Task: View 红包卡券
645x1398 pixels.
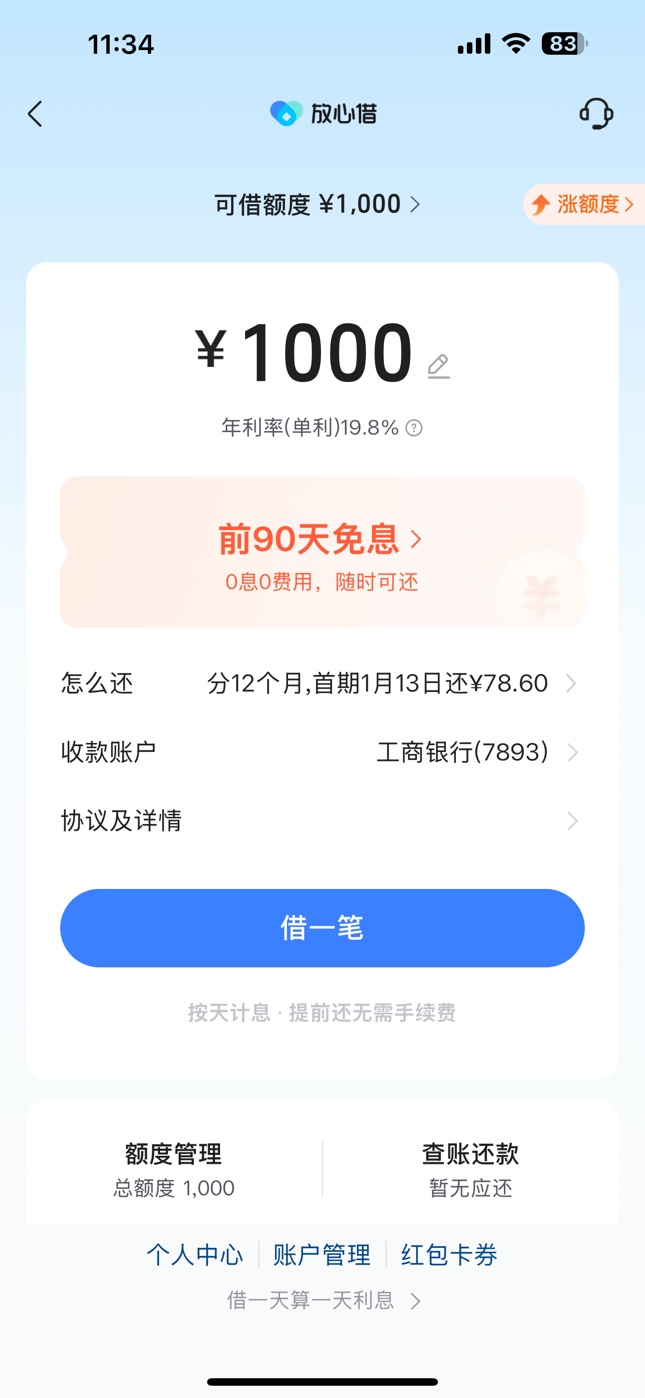Action: tap(449, 1255)
